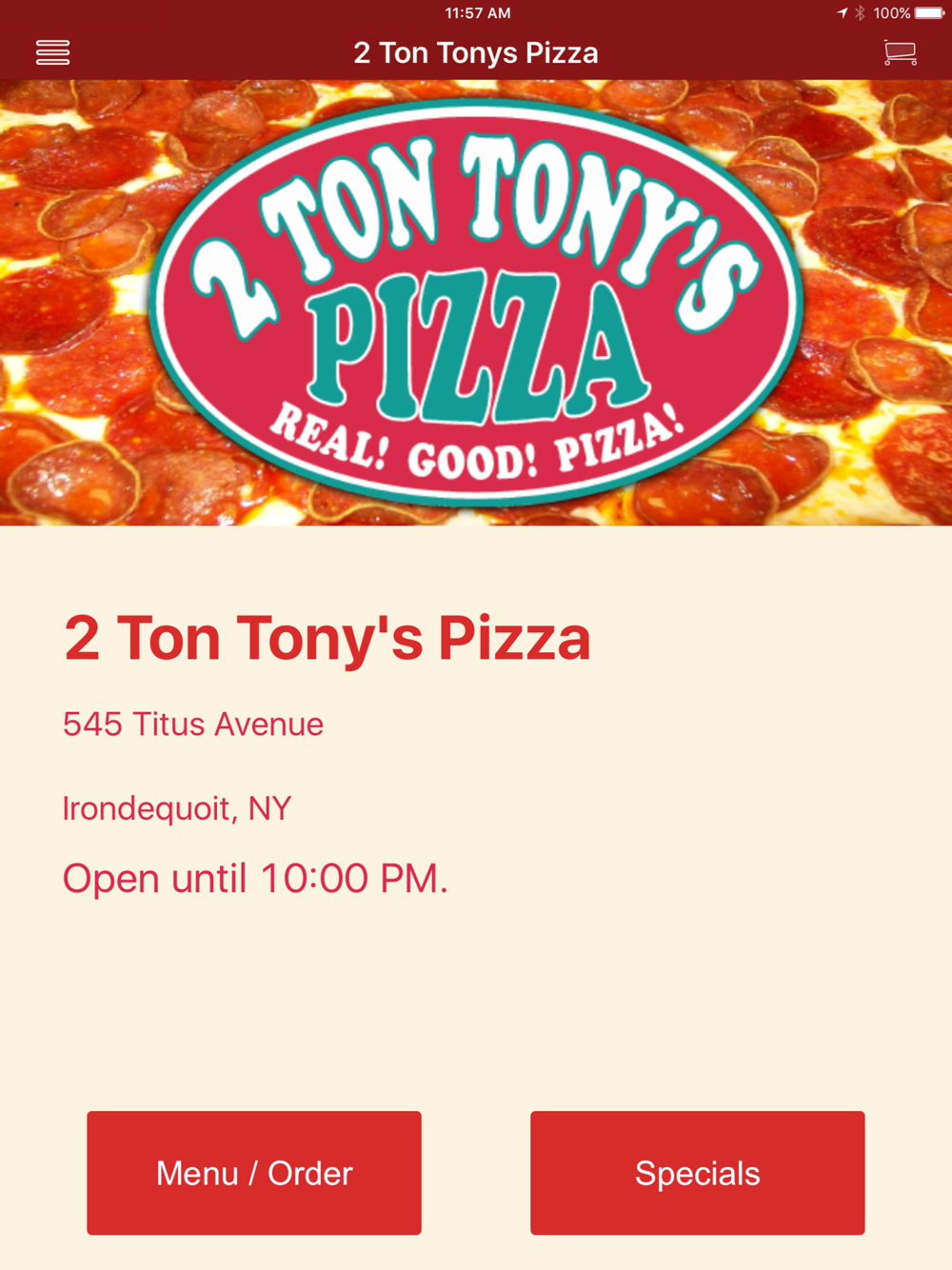View the shopping cart
The height and width of the screenshot is (1270, 952).
(x=900, y=52)
